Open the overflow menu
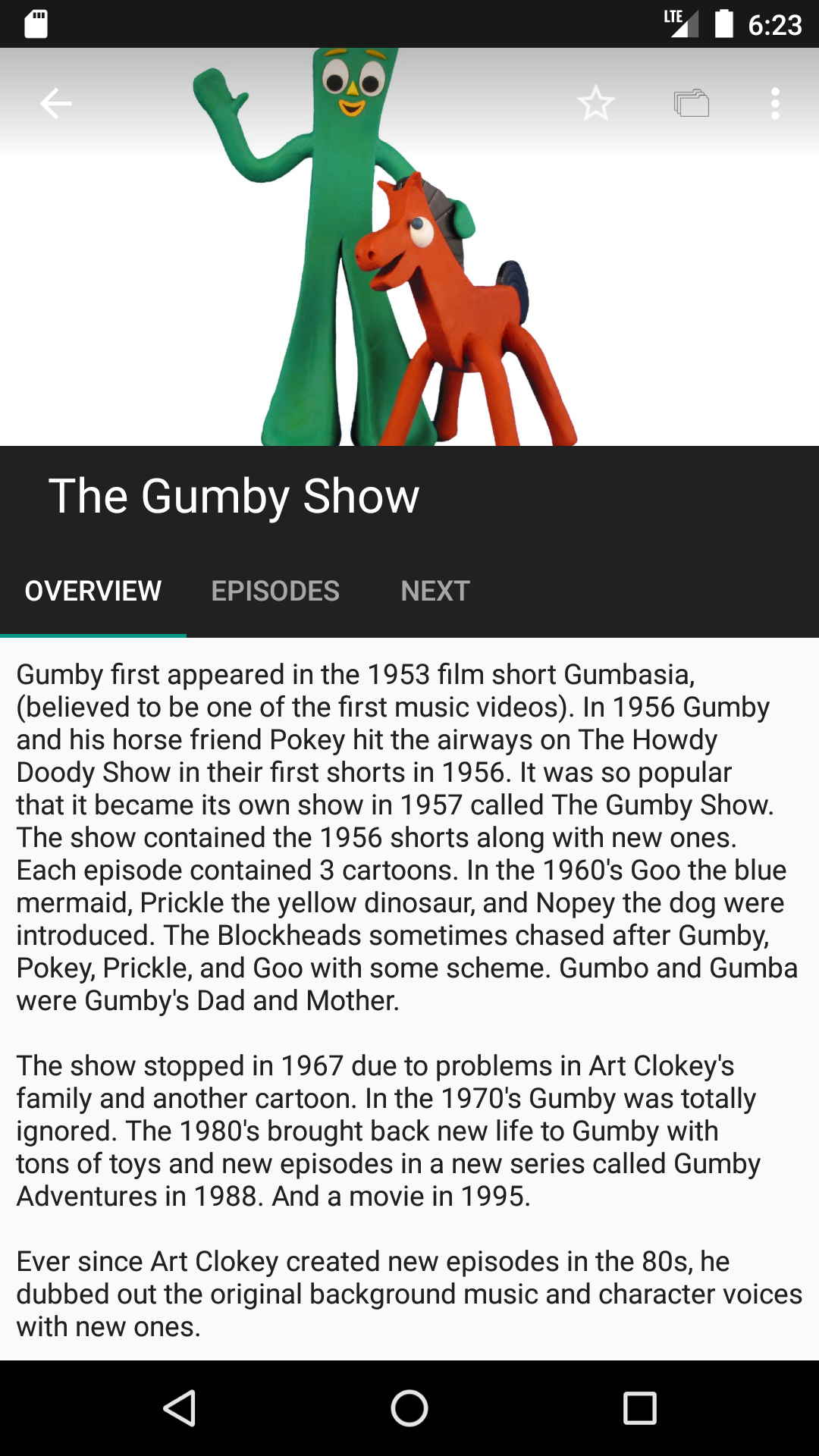This screenshot has width=819, height=1456. [x=774, y=103]
